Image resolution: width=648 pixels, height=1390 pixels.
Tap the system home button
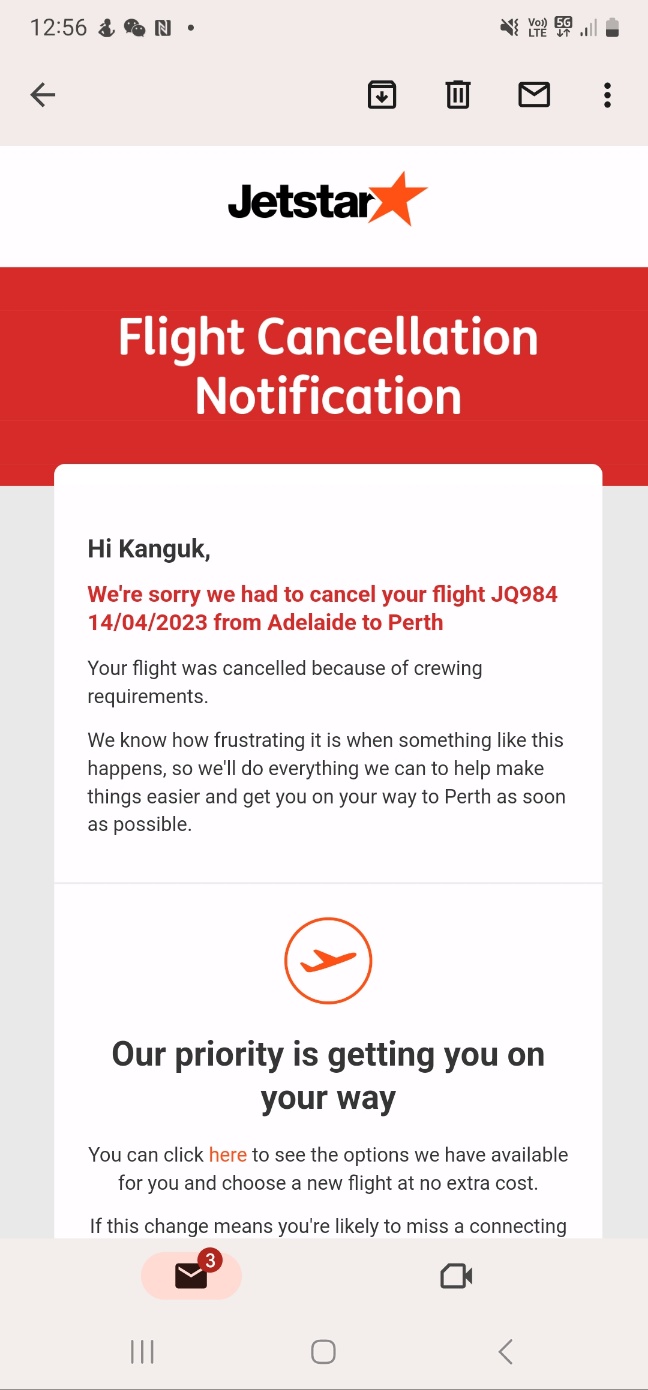(x=323, y=1352)
